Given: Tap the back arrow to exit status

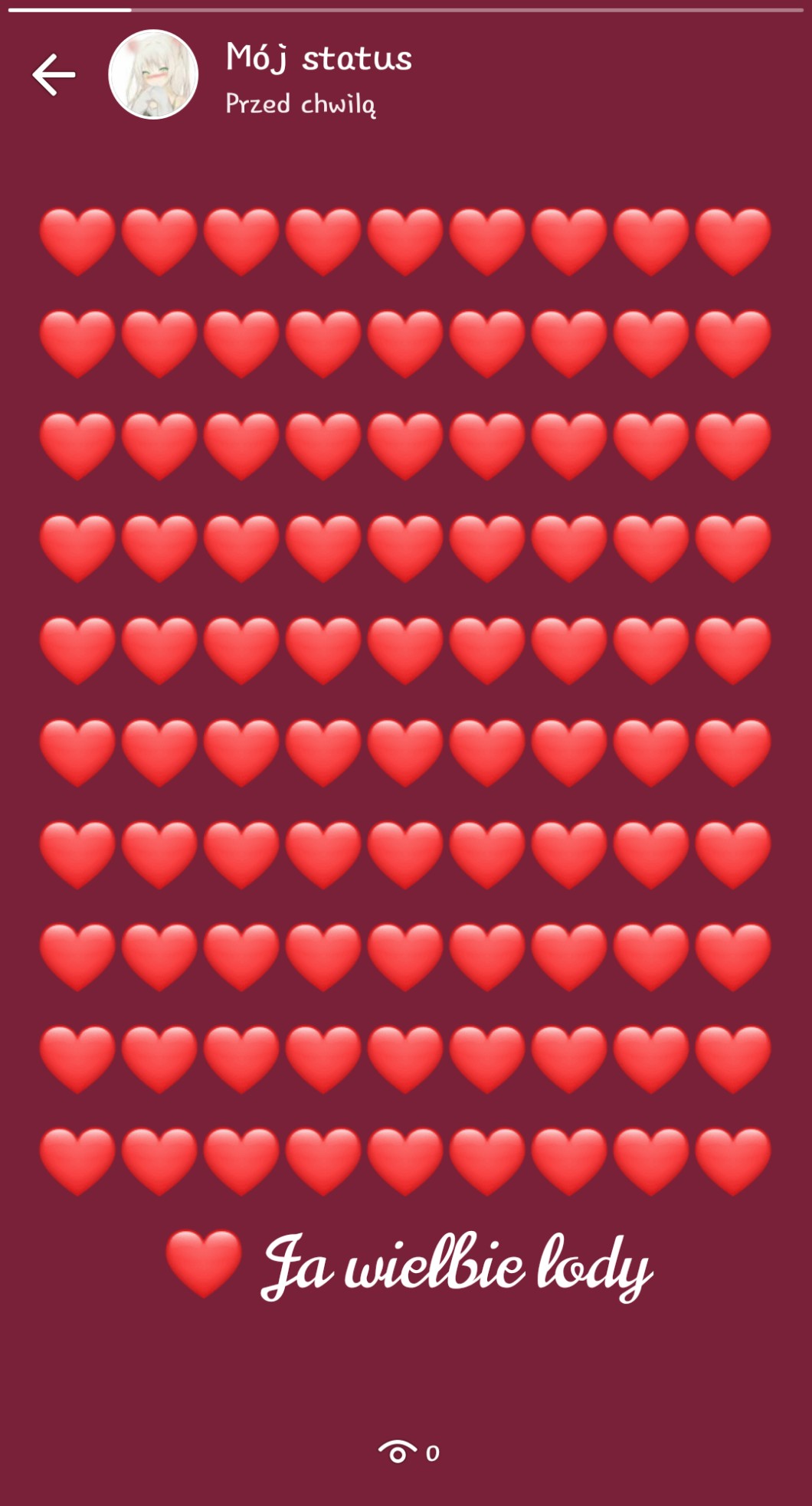Looking at the screenshot, I should (54, 74).
